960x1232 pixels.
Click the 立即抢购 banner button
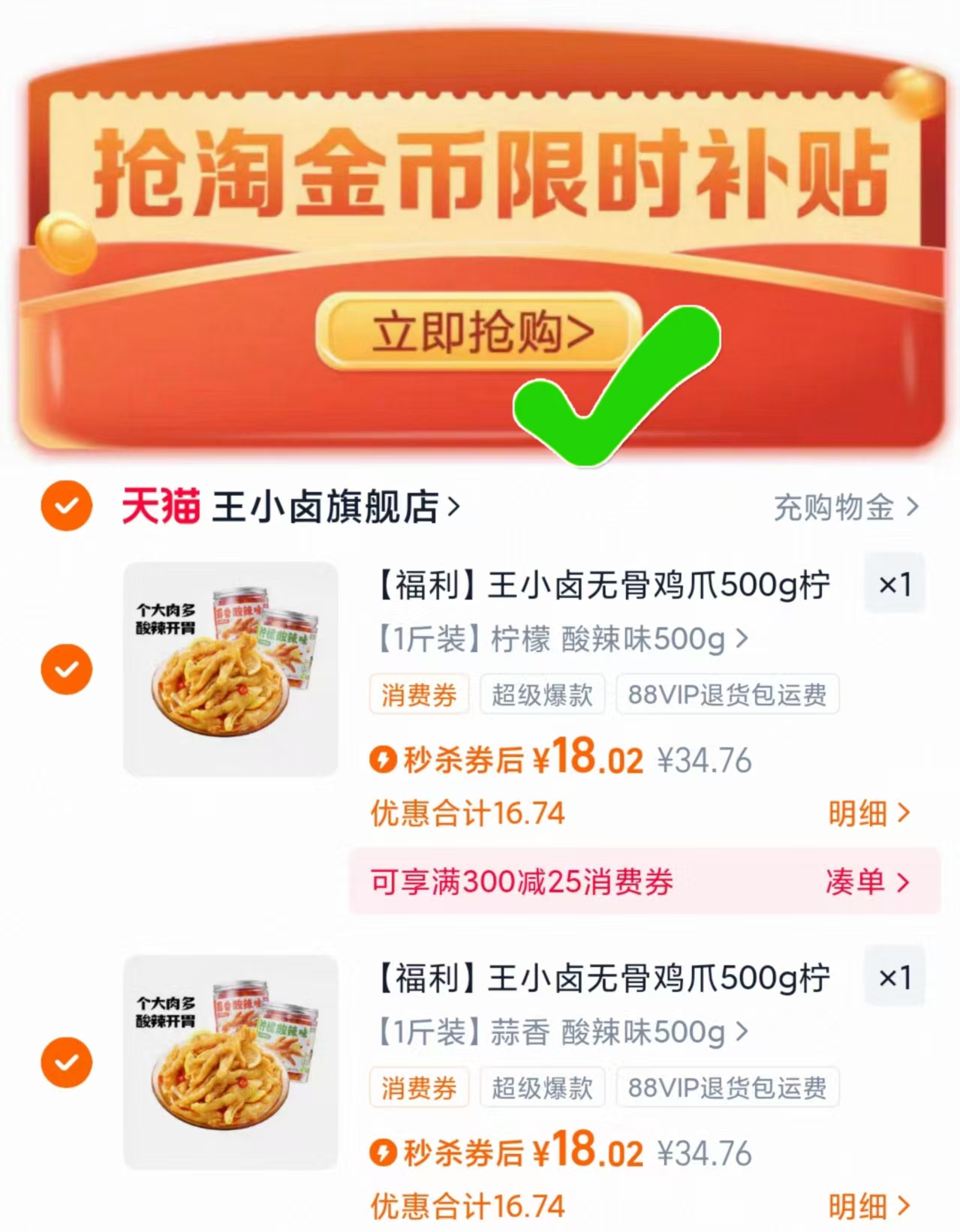tap(480, 330)
